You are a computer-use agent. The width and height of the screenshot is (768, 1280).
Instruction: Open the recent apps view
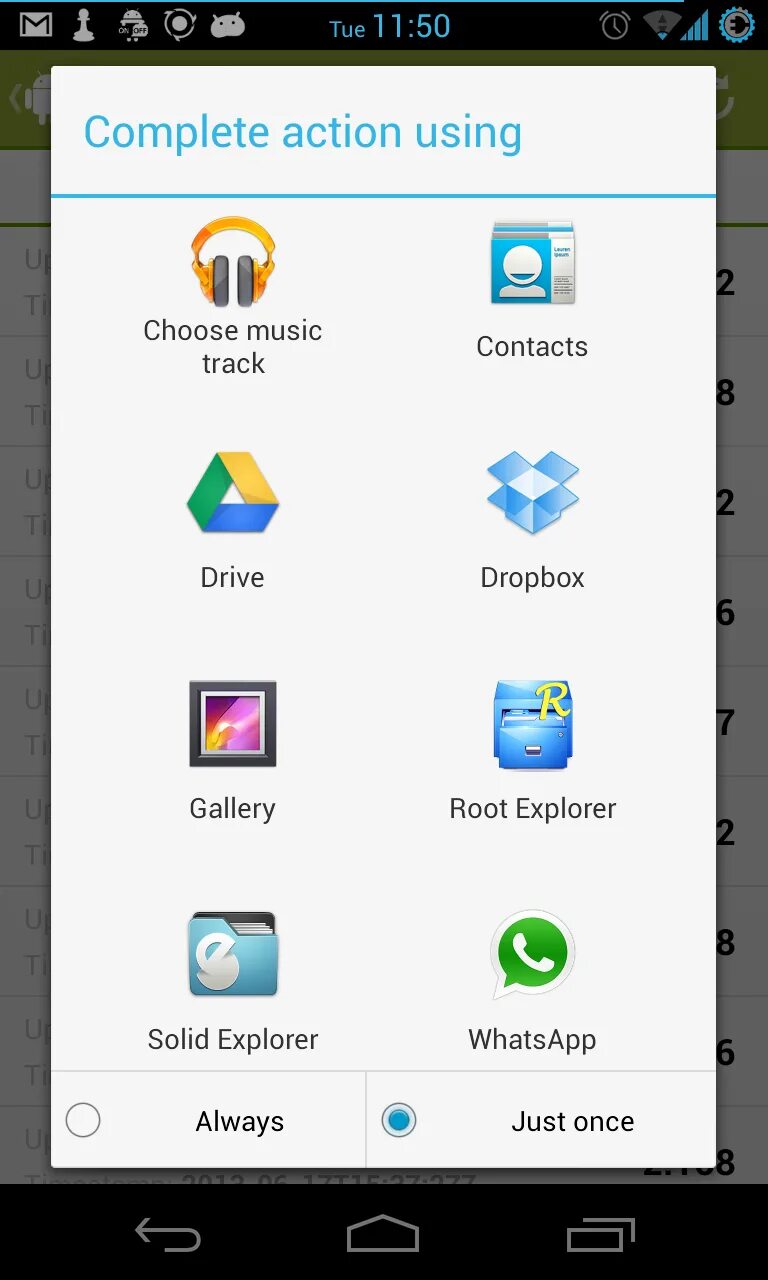tap(600, 1234)
